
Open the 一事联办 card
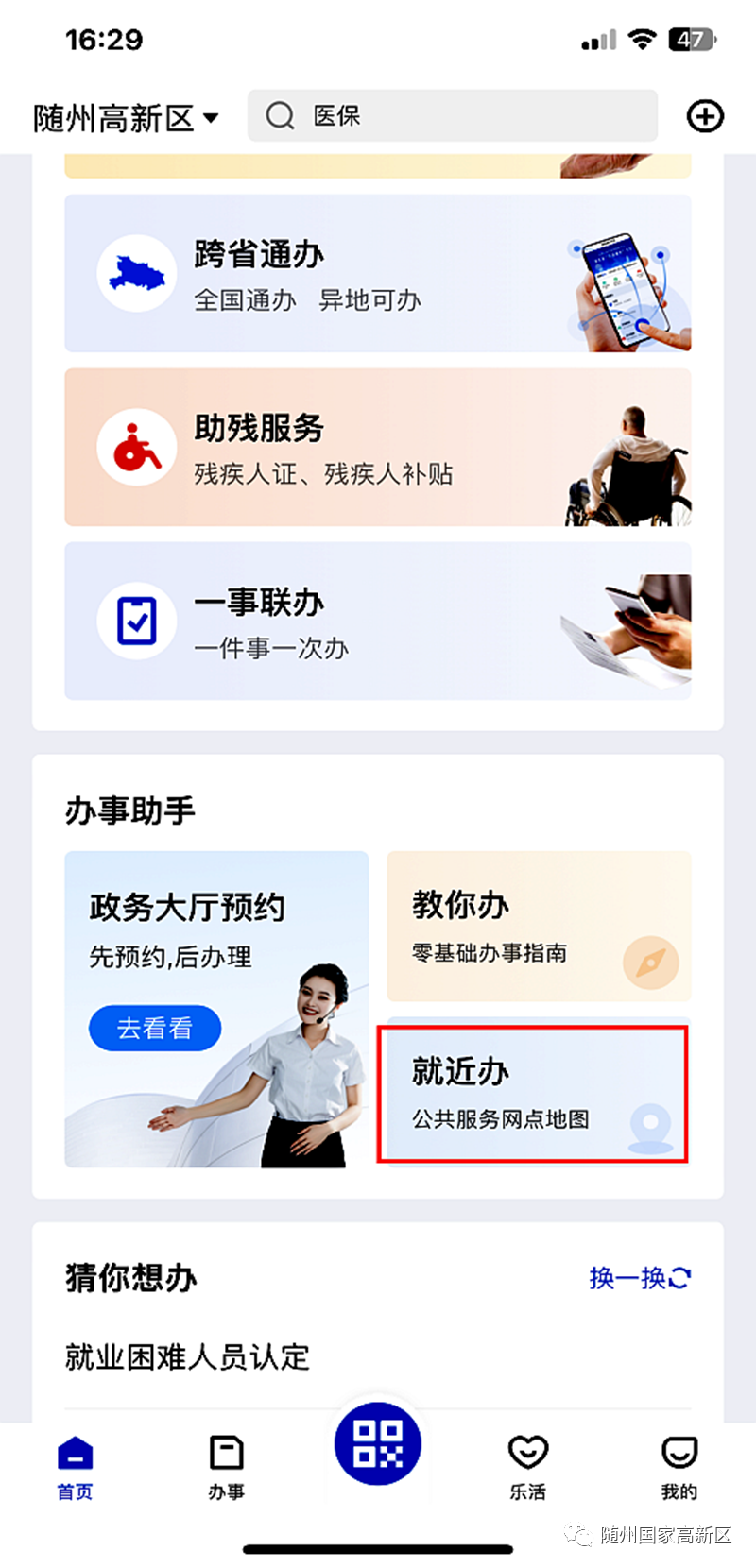tap(377, 621)
